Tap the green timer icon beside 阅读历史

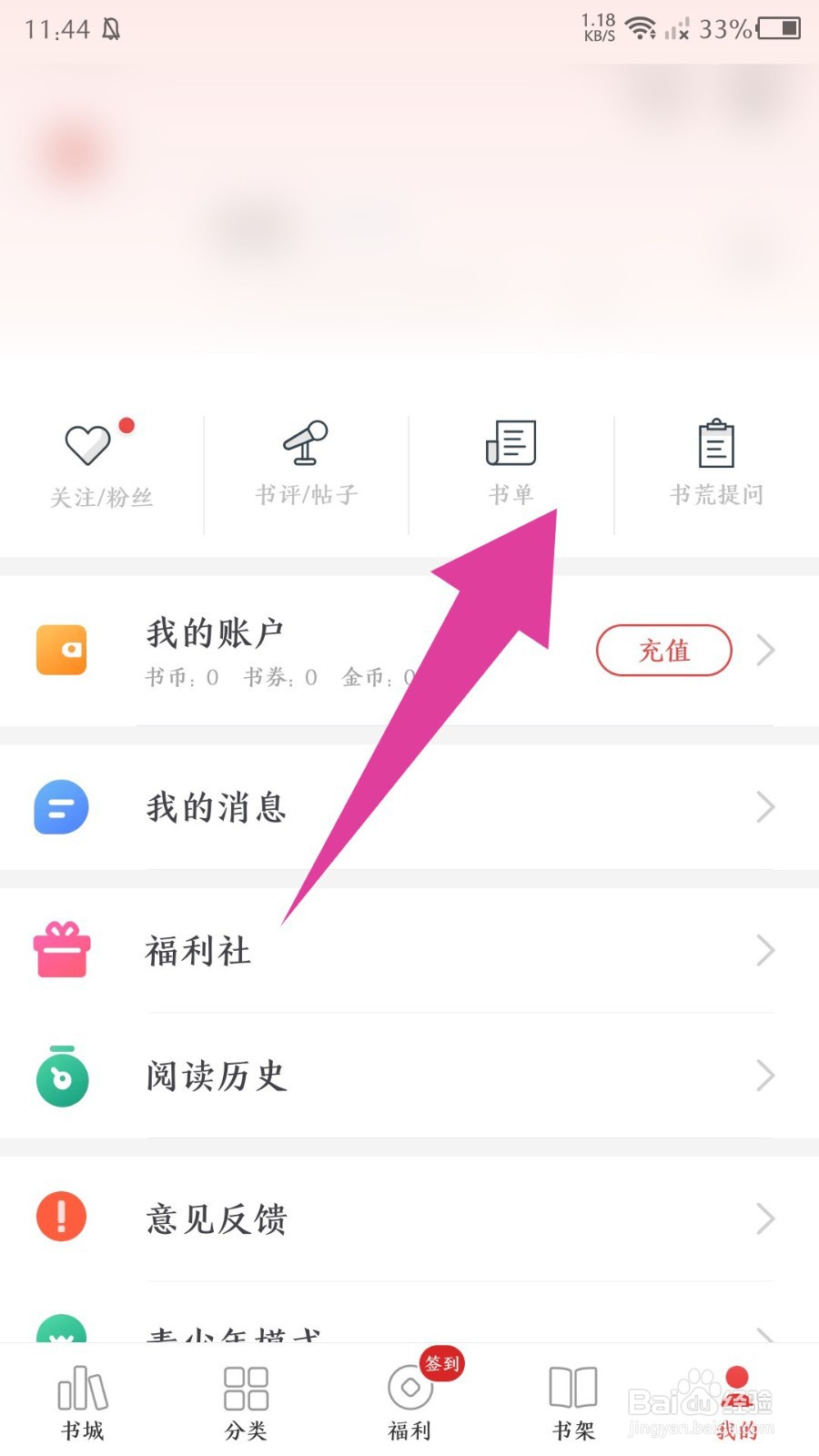[x=61, y=1077]
